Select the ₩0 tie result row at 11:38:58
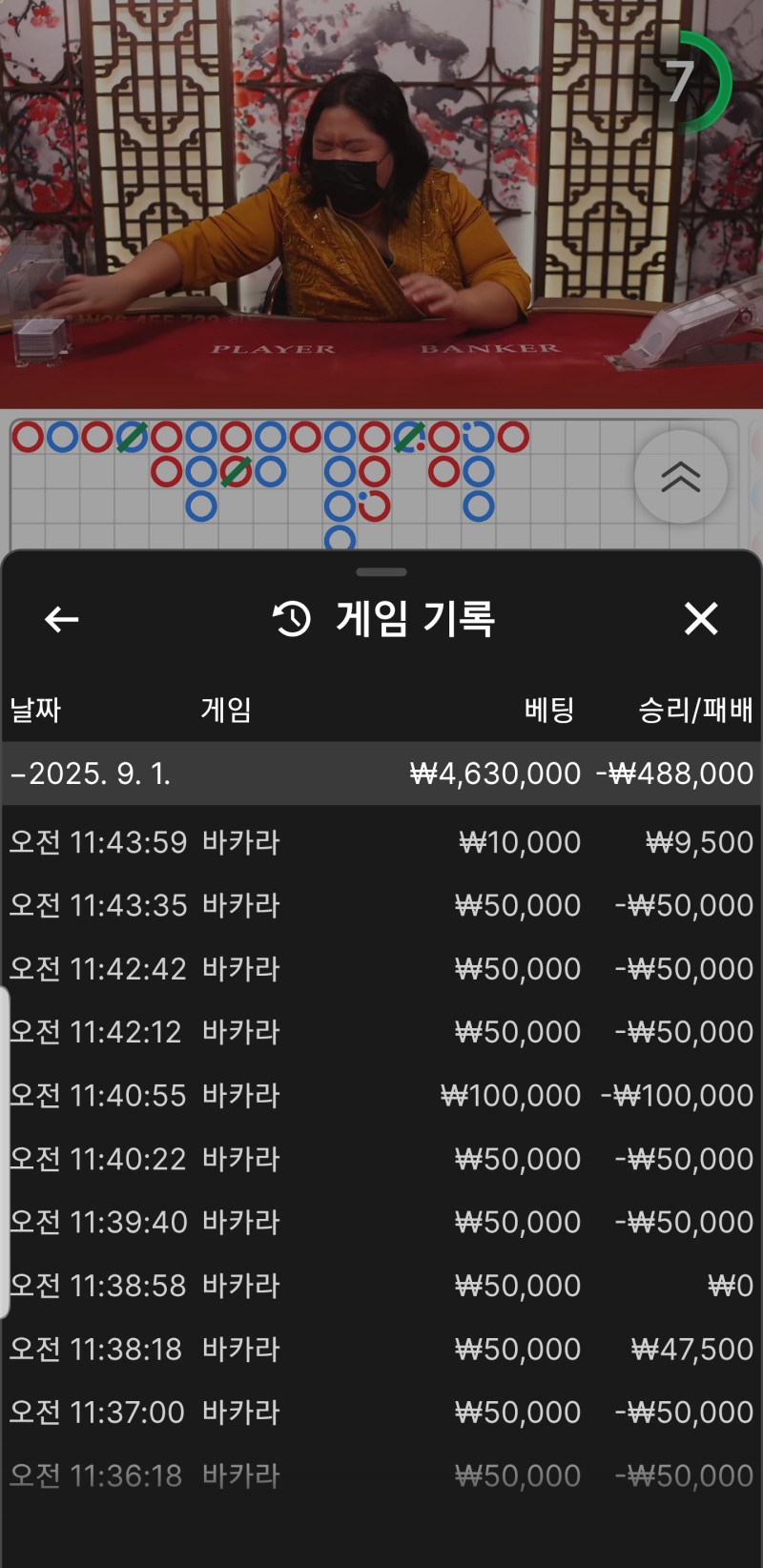Image resolution: width=763 pixels, height=1568 pixels. tap(381, 1285)
